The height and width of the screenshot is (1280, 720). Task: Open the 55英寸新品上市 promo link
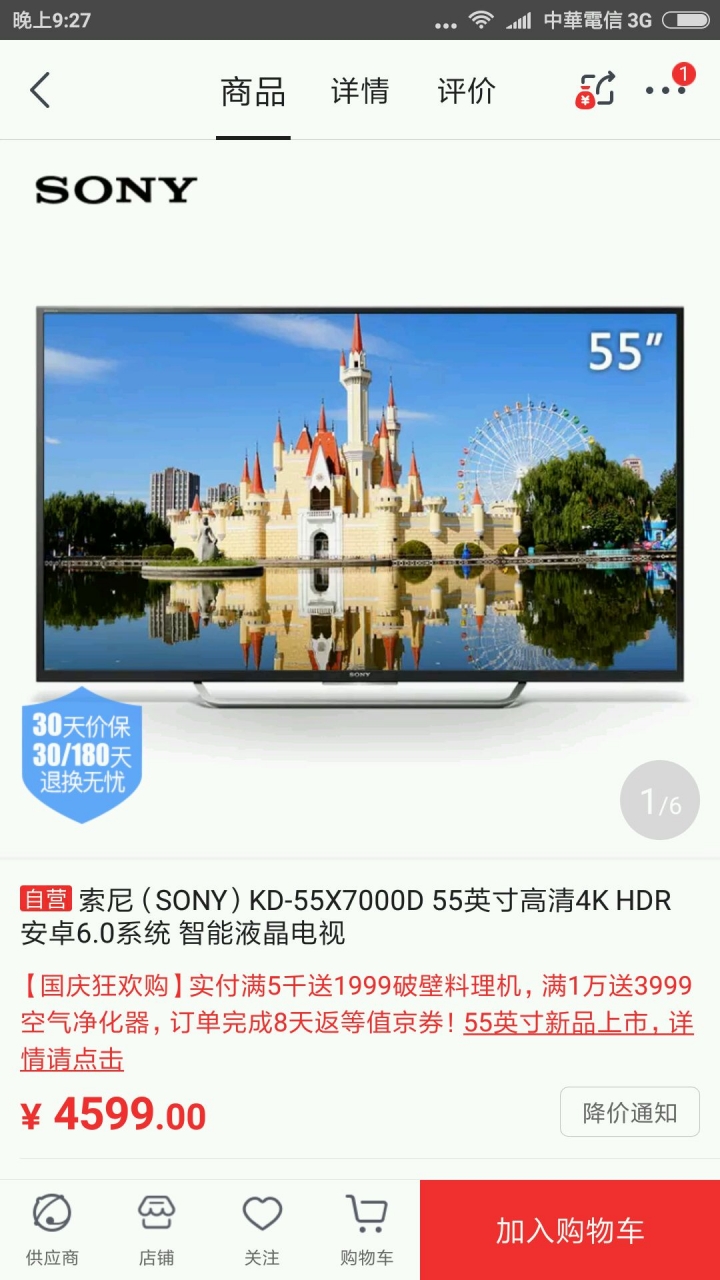(578, 1023)
